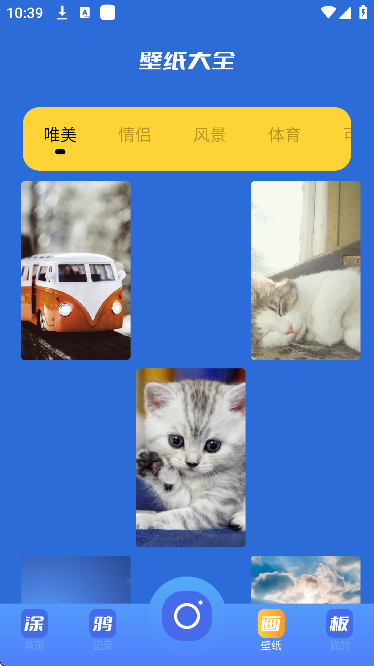This screenshot has height=666, width=374.
Task: Open the cloudy sky wallpaper
Action: 306,580
